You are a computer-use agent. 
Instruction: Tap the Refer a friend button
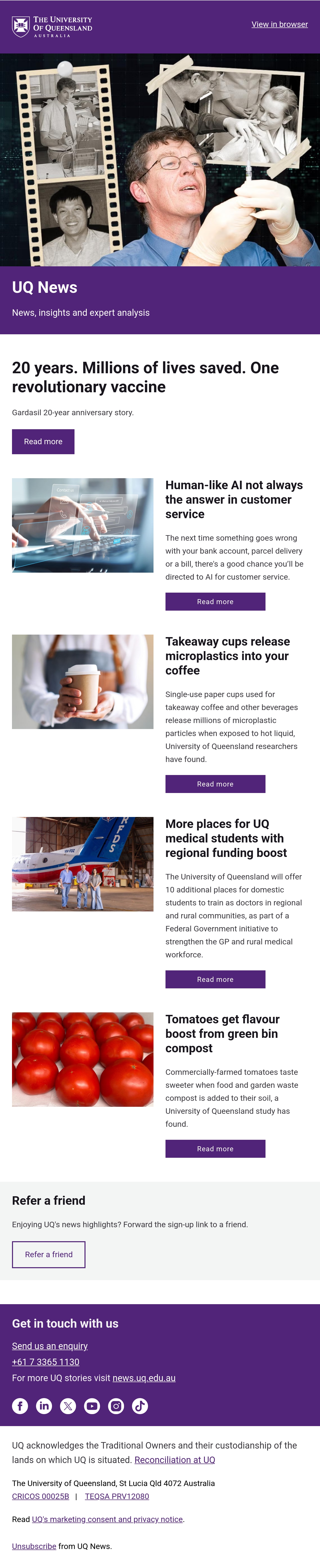pyautogui.click(x=49, y=1254)
